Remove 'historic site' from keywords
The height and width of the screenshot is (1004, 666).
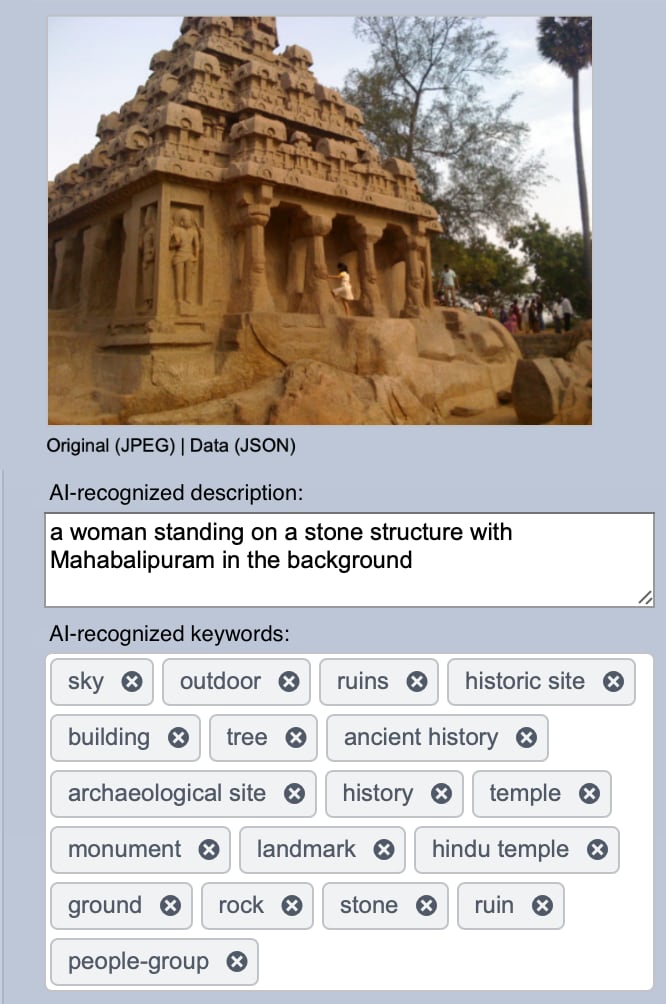pos(613,682)
